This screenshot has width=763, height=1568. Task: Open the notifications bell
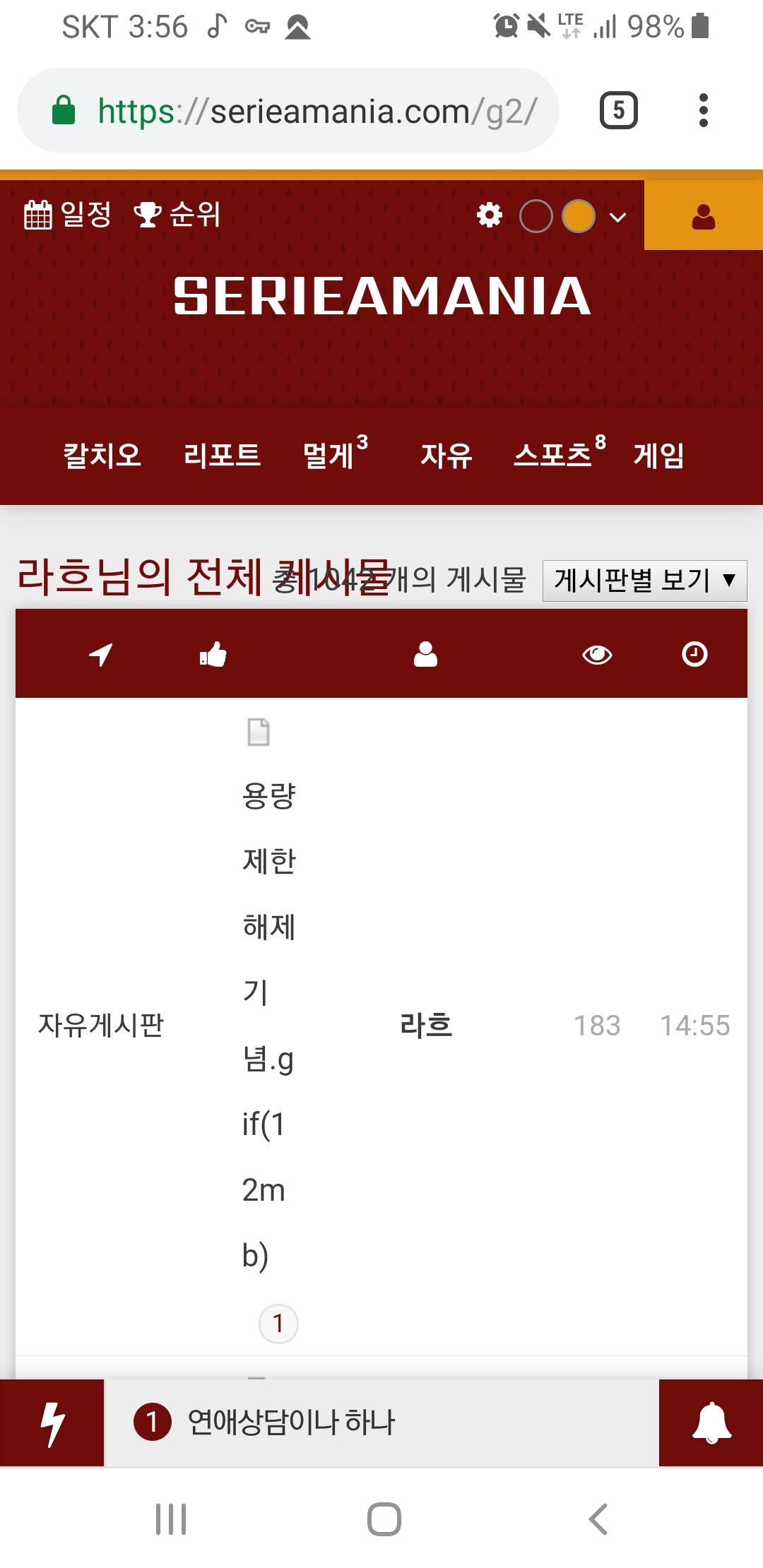point(711,1423)
